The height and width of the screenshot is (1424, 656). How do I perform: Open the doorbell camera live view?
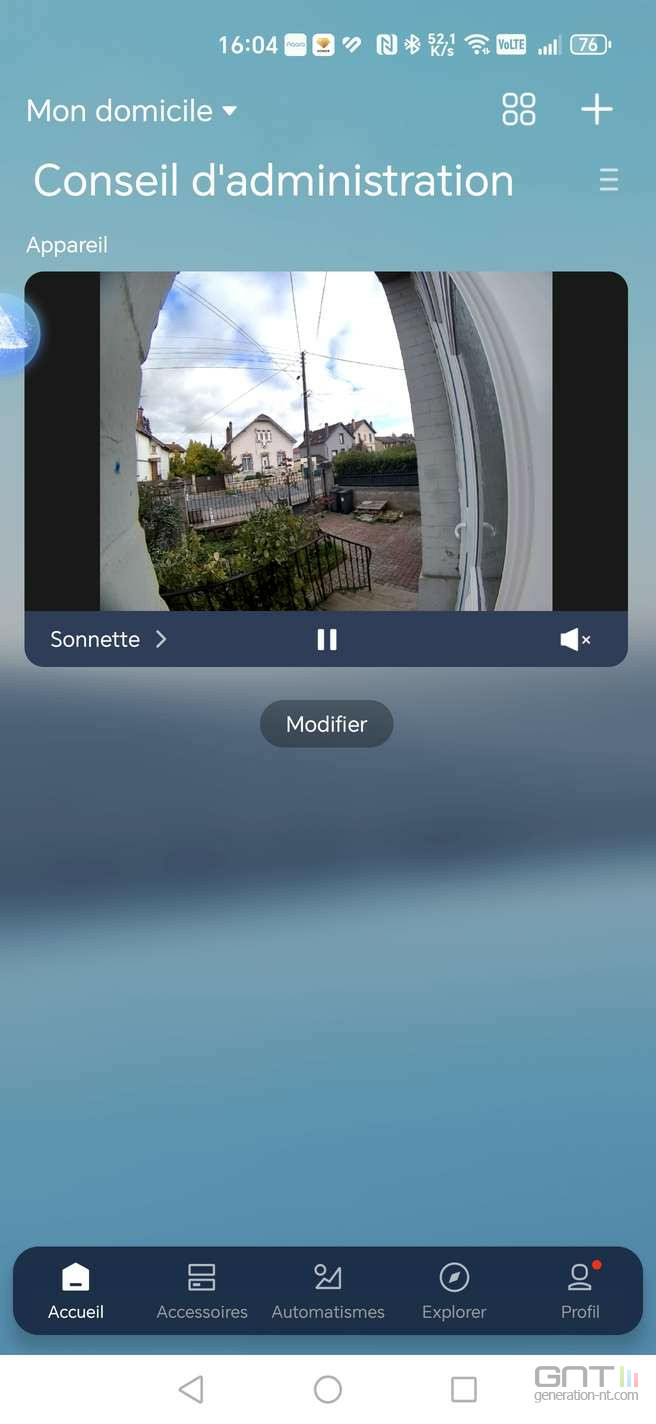click(x=326, y=441)
